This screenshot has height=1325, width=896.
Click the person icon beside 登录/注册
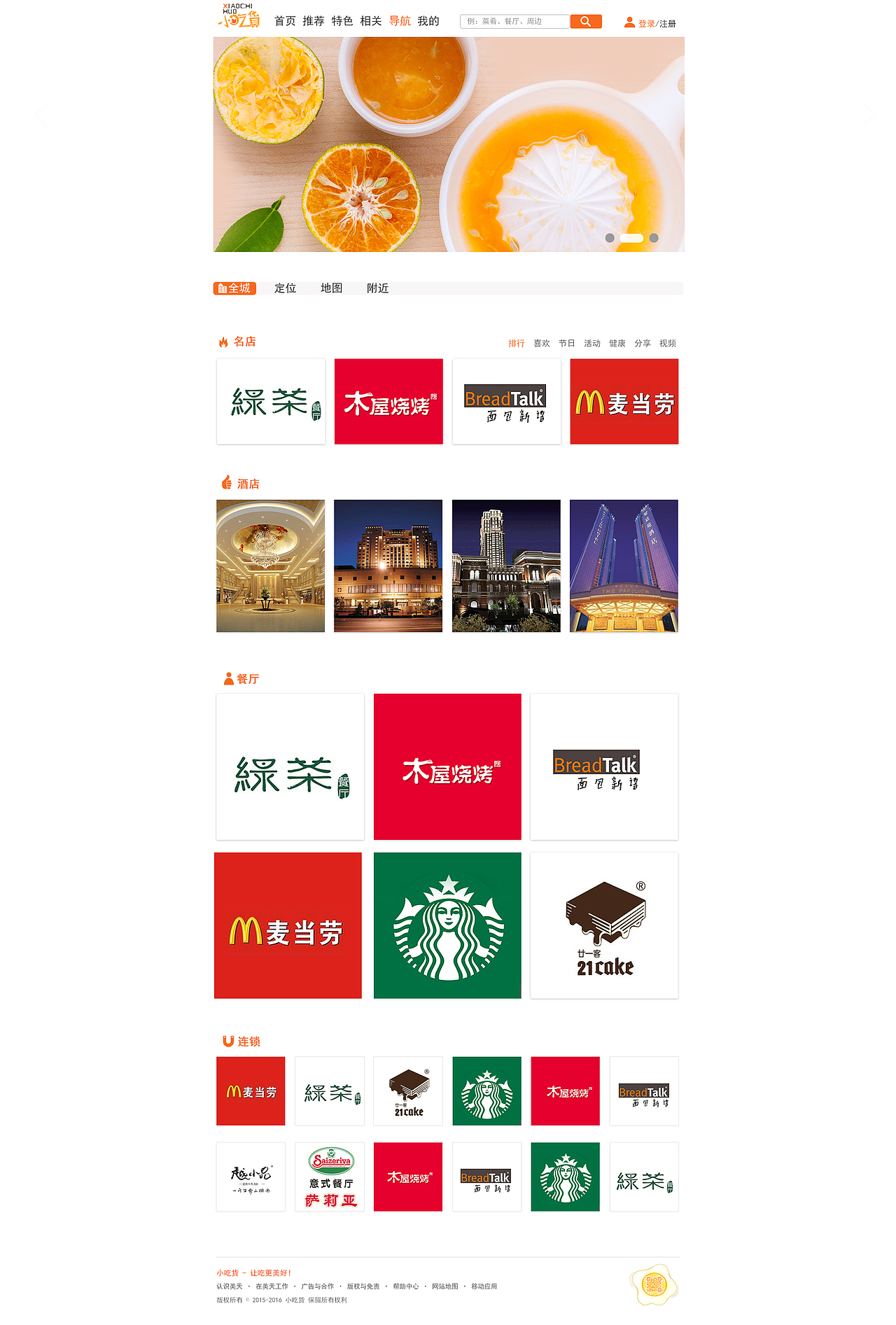tap(629, 22)
